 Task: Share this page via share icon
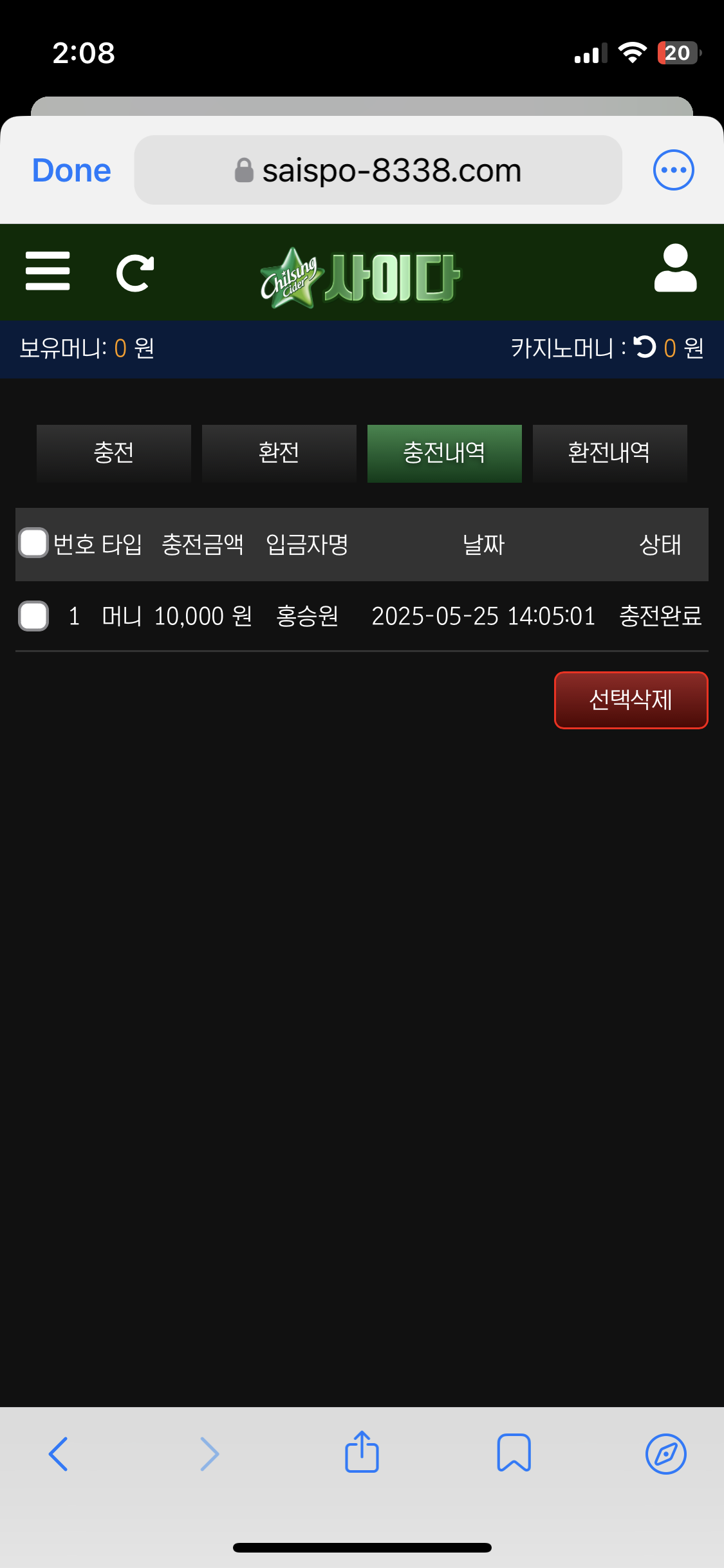[x=362, y=1452]
